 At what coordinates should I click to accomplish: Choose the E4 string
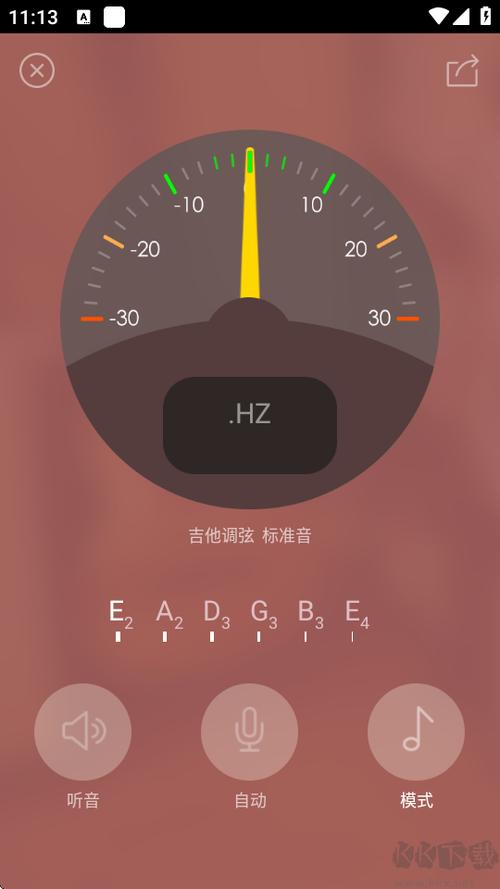(x=357, y=621)
